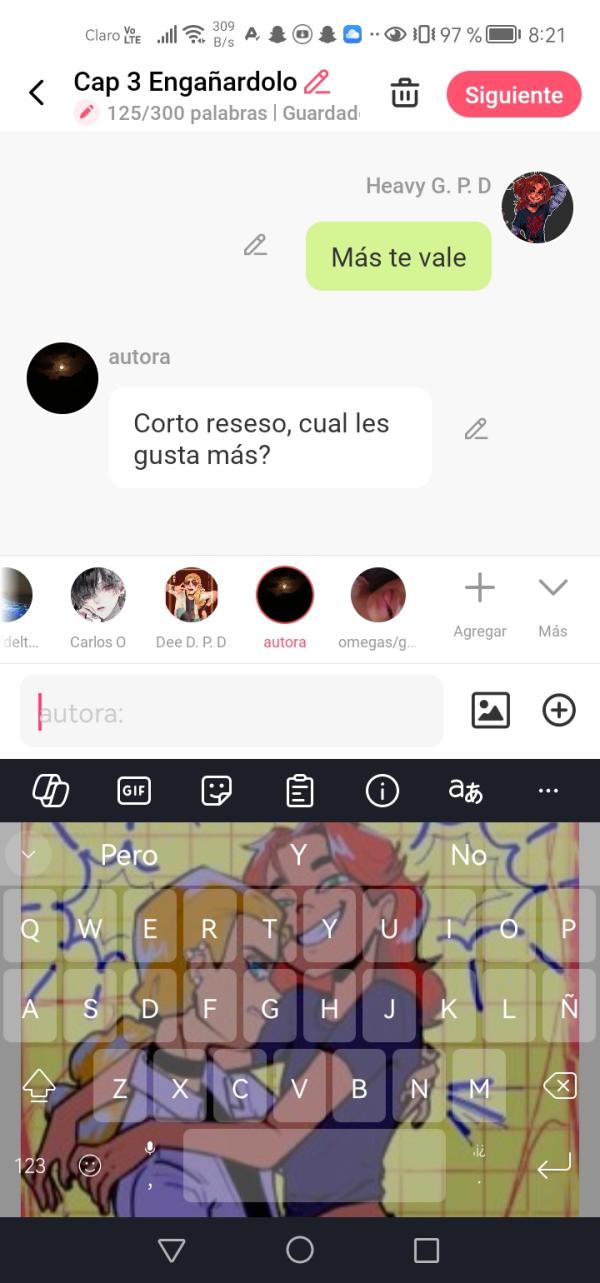
Task: Go back using the top arrow
Action: (37, 93)
